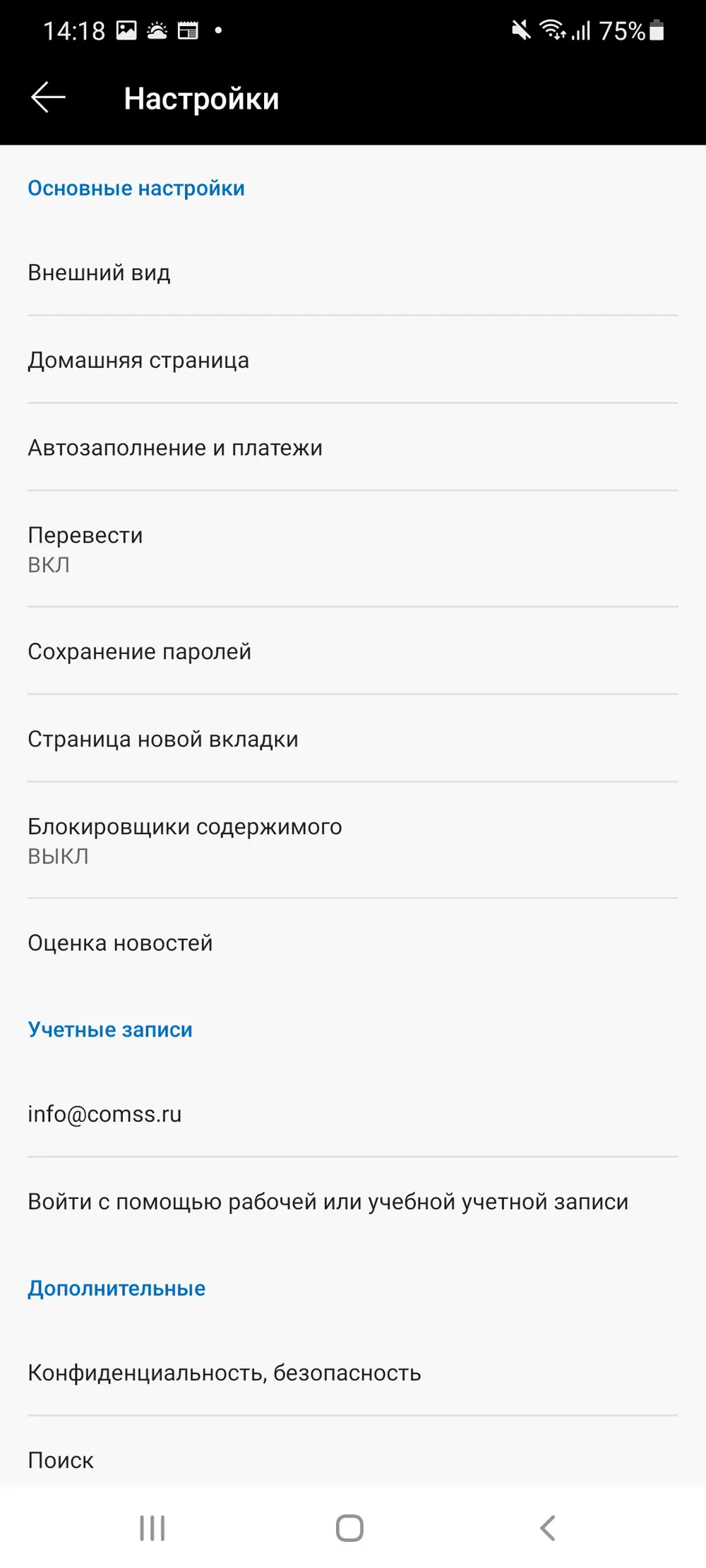706x1568 pixels.
Task: Open Оценка новостей
Action: 352,943
